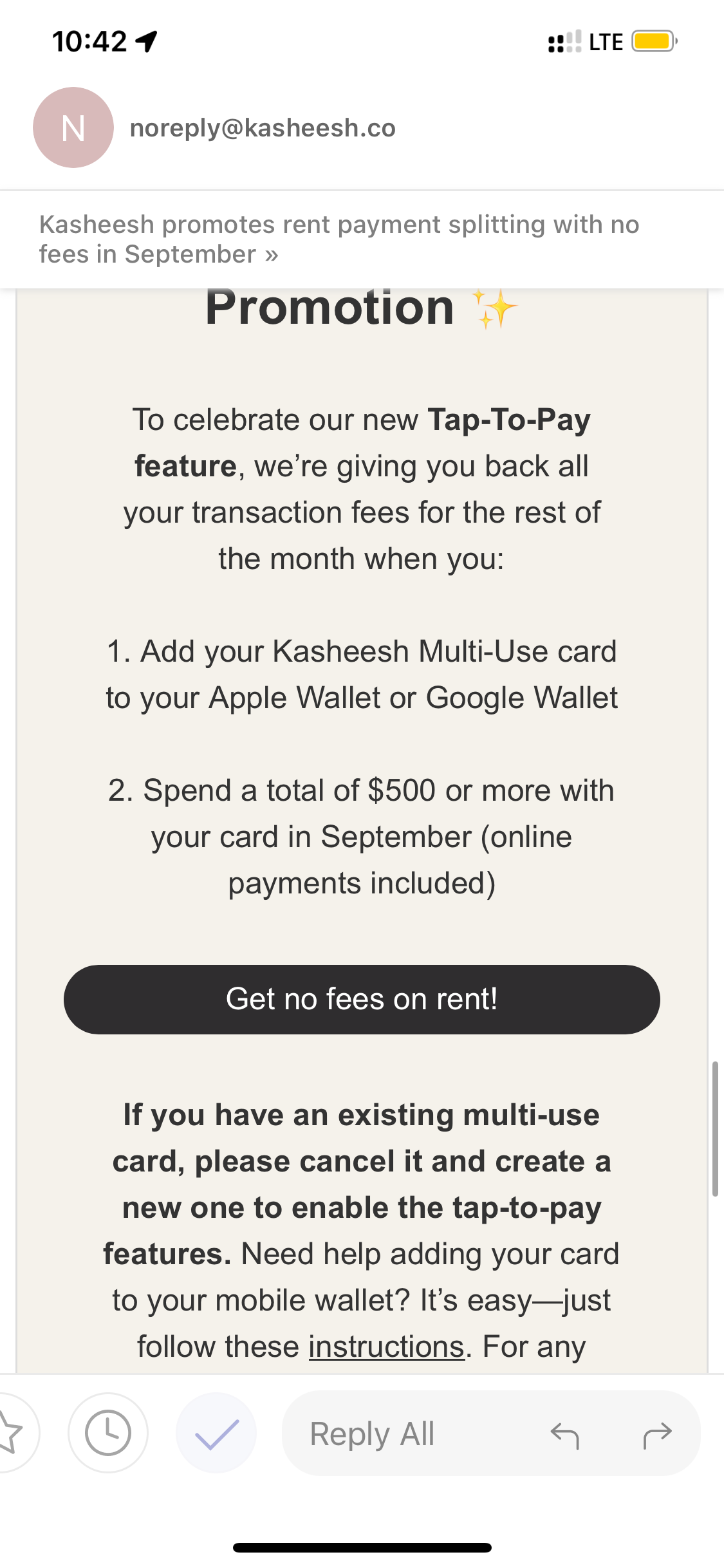This screenshot has width=724, height=1568.
Task: Open sender noreply@kasheesh.co details
Action: [263, 128]
